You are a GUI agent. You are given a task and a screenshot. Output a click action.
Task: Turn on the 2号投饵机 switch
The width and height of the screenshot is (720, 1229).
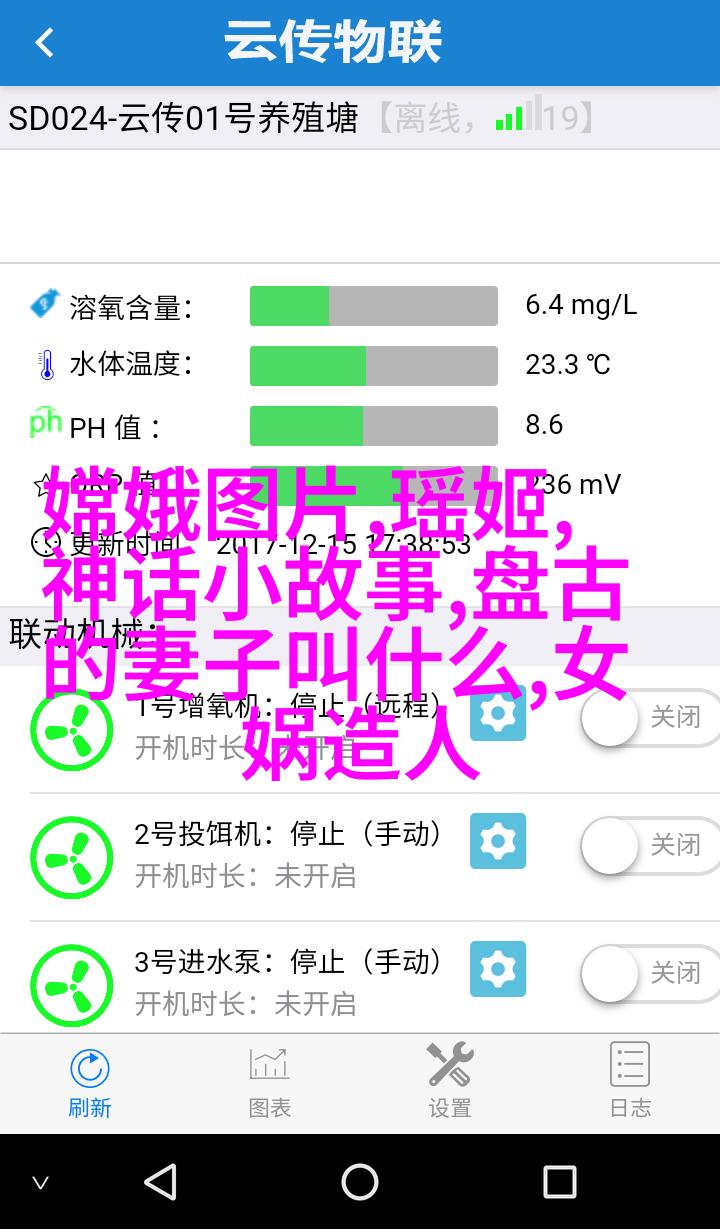[x=648, y=846]
